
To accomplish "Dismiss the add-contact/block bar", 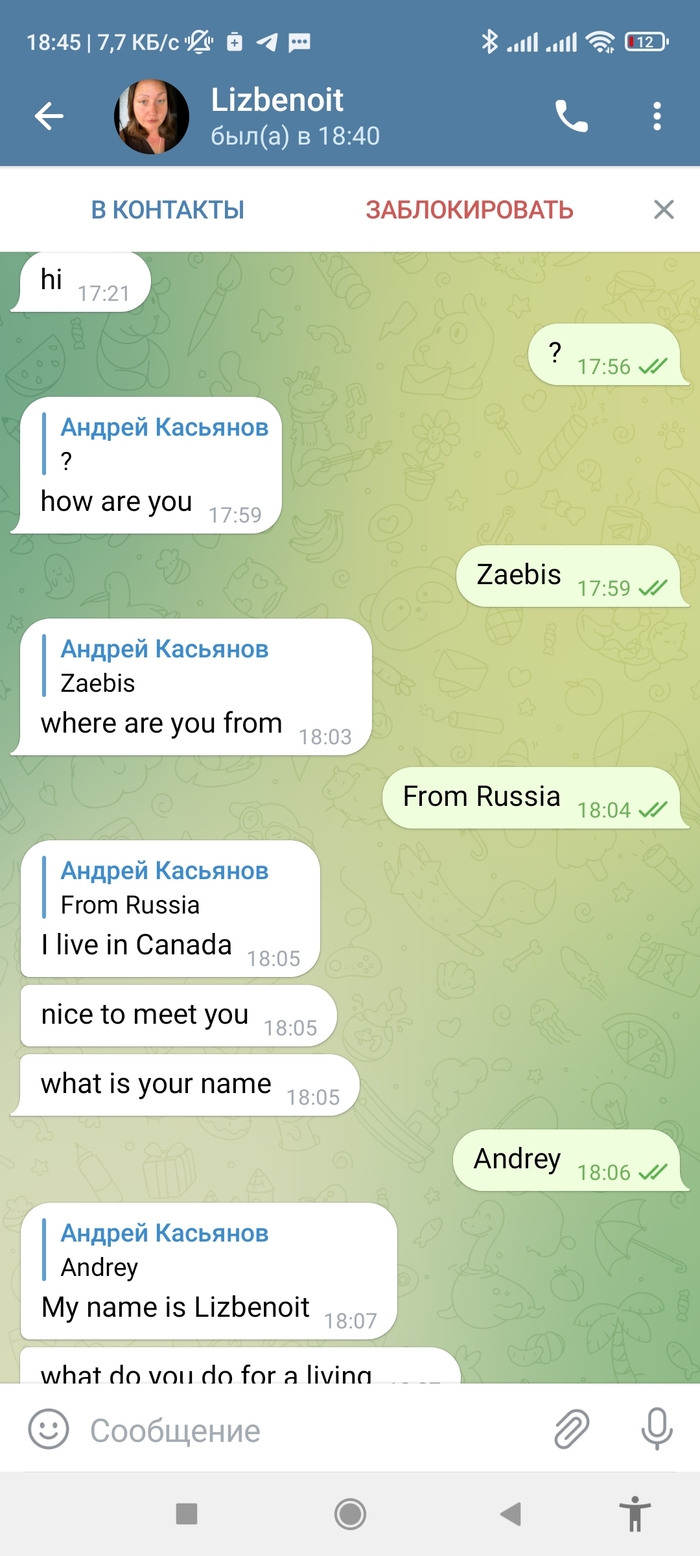I will click(663, 210).
